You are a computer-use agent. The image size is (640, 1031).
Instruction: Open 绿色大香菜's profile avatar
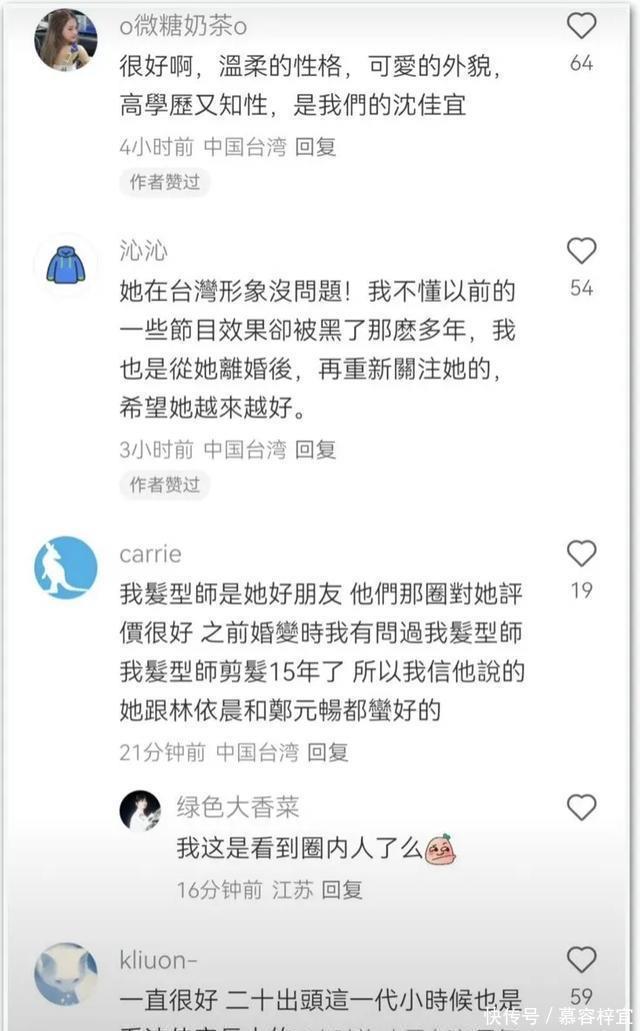click(x=140, y=810)
